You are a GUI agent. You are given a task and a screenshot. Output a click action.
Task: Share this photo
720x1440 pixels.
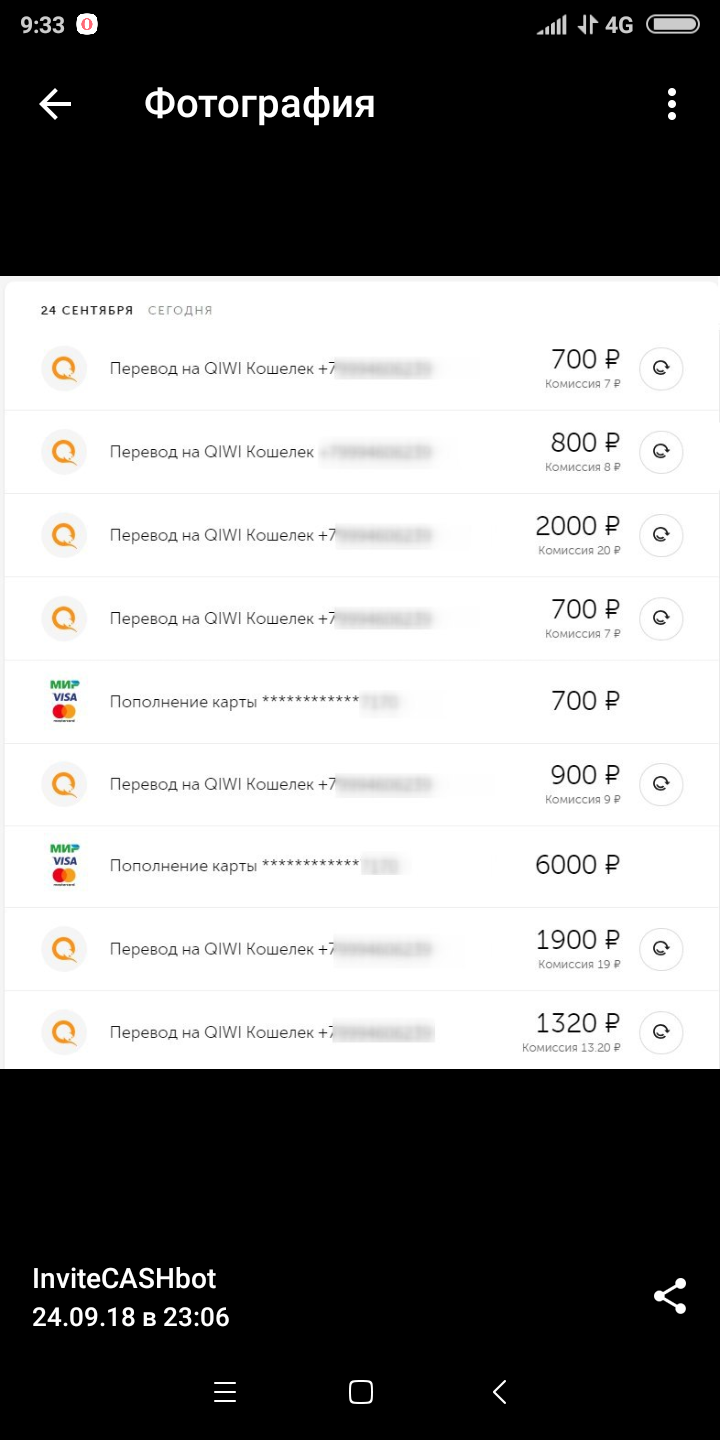click(x=670, y=1296)
